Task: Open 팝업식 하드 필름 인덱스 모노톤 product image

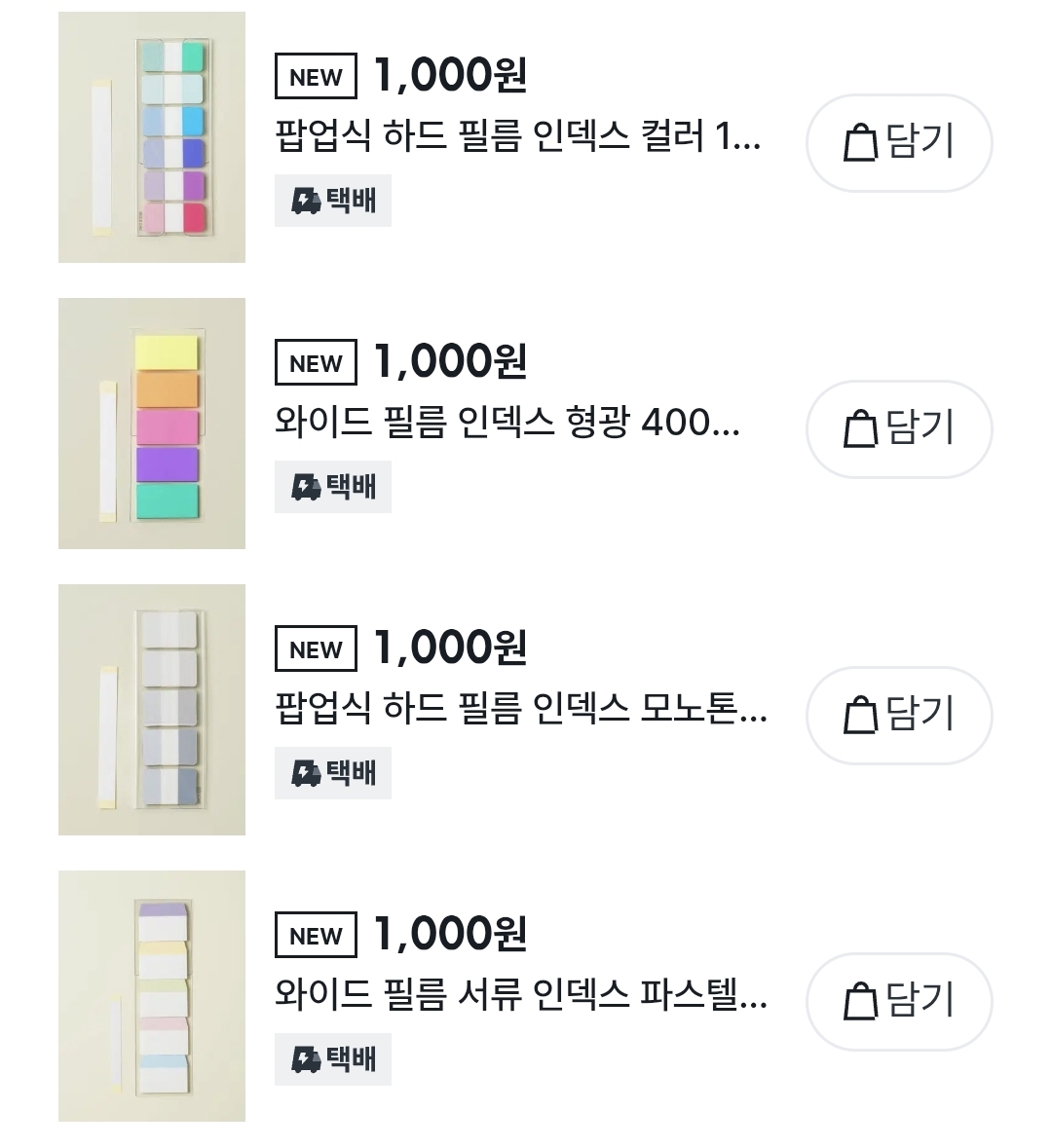Action: coord(152,710)
